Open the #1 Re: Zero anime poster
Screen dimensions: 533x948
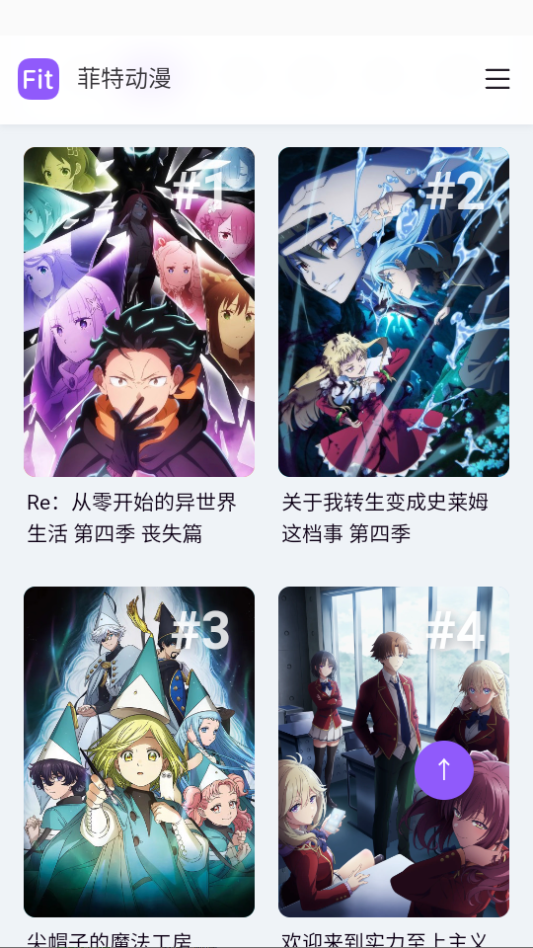139,312
